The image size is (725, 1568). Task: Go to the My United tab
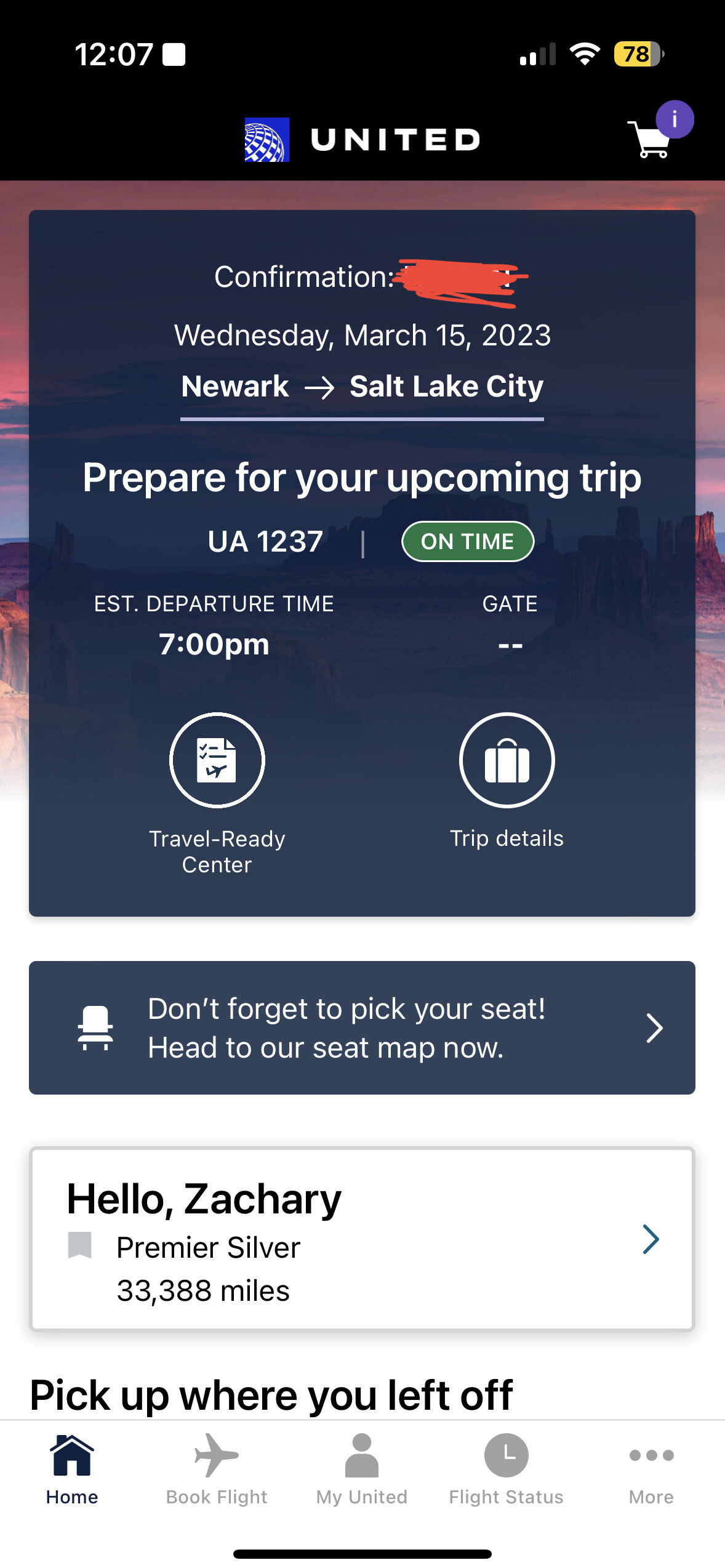coord(362,1469)
